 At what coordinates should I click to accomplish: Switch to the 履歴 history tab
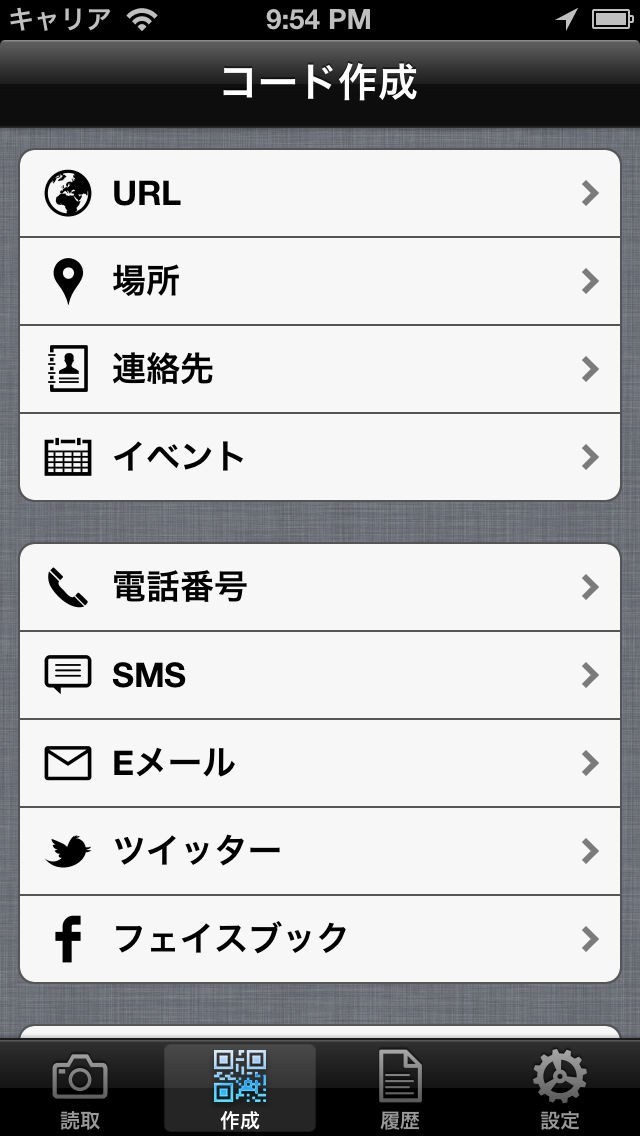coord(400,1090)
